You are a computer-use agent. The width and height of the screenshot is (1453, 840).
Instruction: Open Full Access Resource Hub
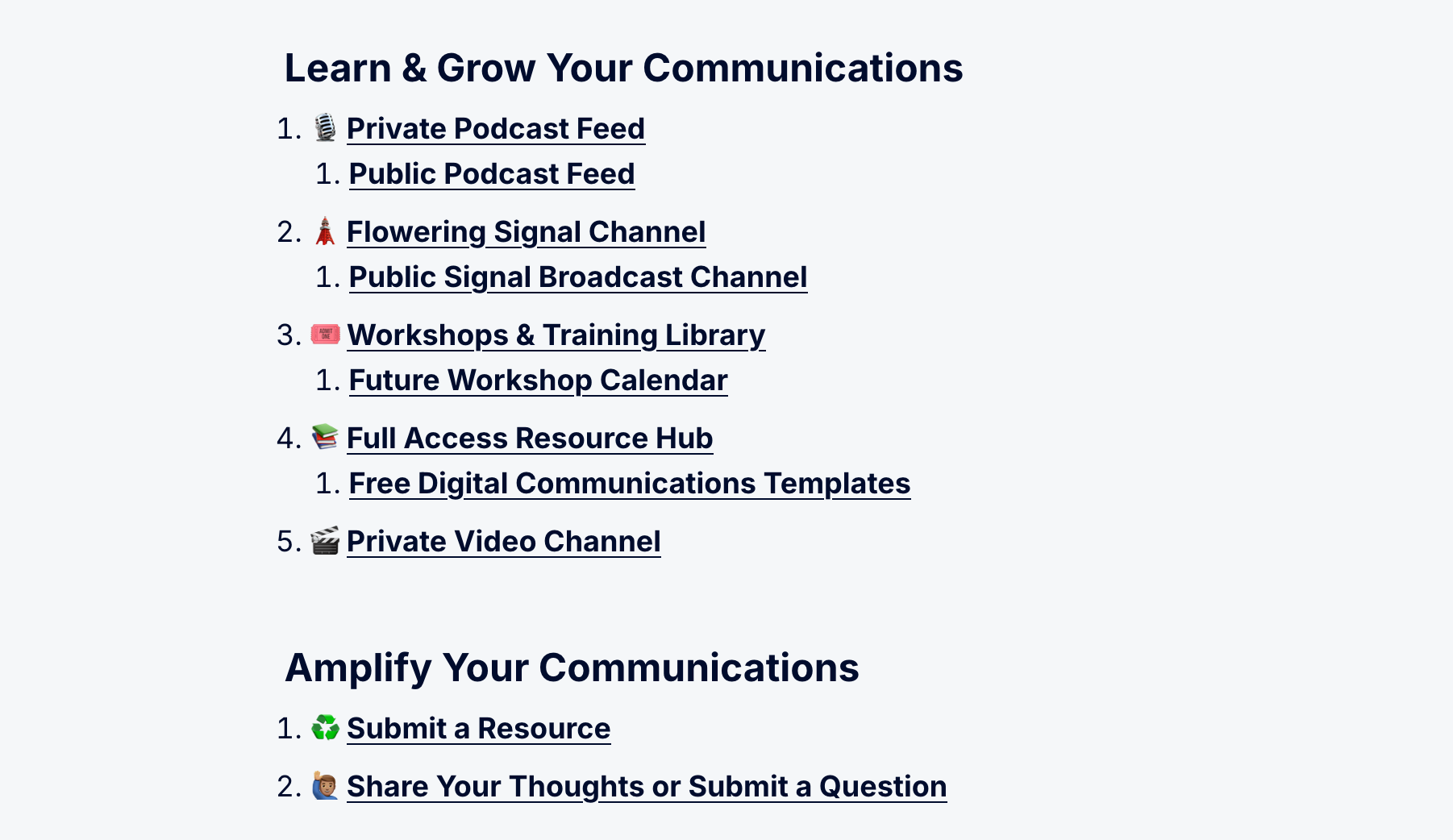[x=529, y=439]
